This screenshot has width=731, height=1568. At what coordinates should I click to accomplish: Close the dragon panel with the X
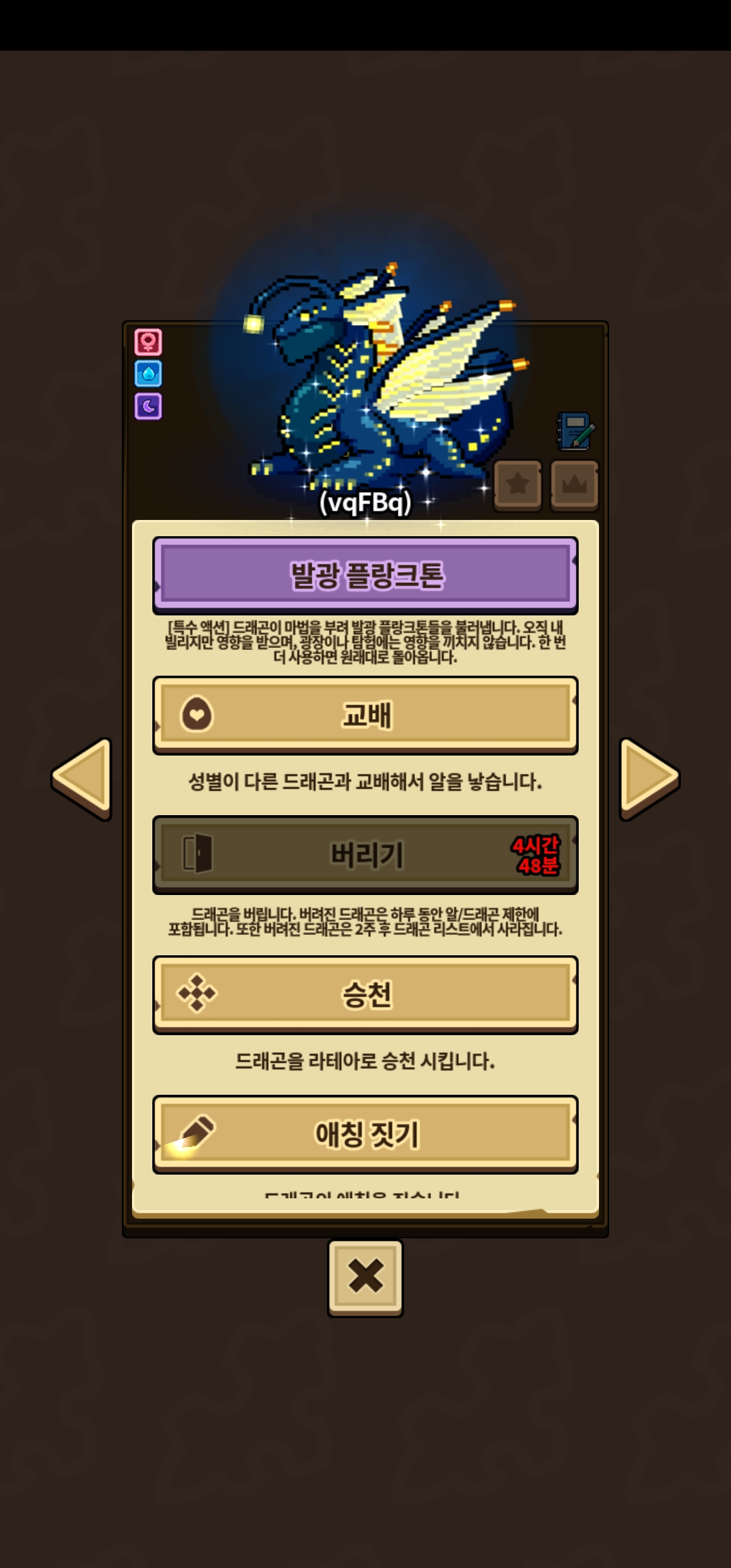coord(365,1278)
